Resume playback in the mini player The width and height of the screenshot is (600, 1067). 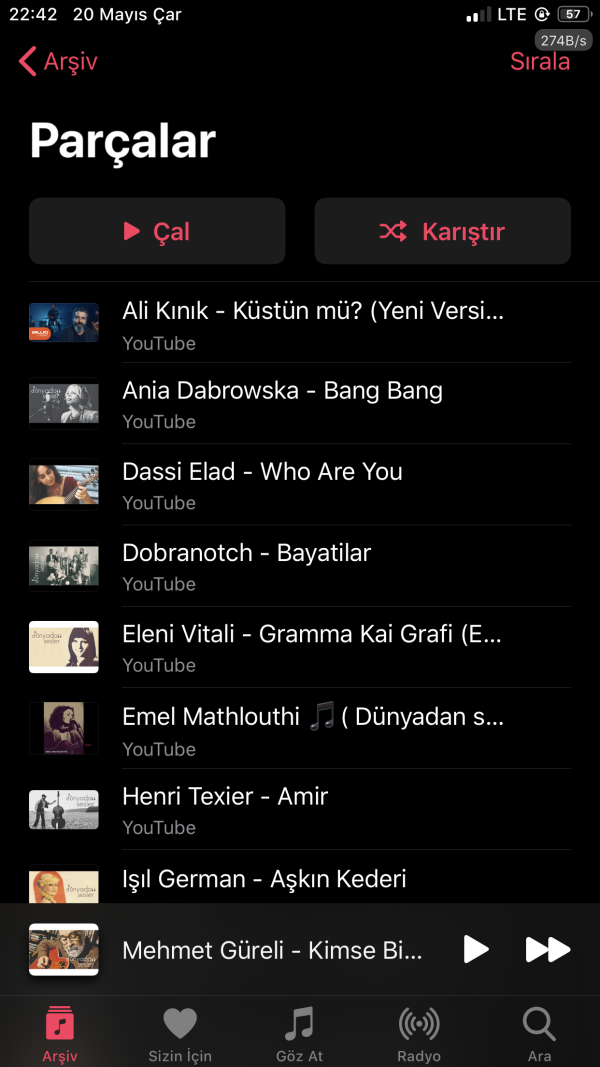[x=477, y=949]
